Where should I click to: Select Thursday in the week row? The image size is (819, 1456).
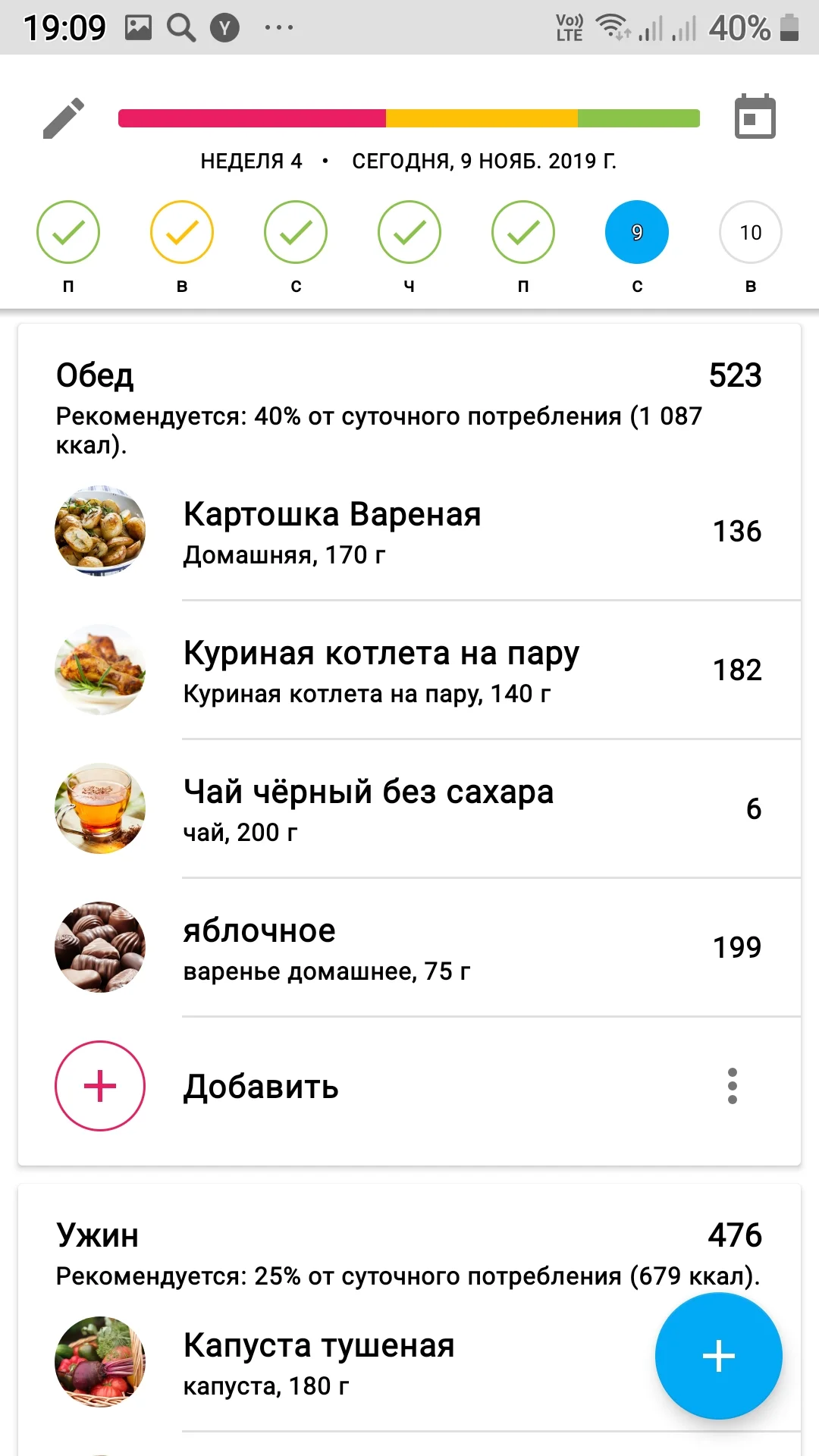409,232
